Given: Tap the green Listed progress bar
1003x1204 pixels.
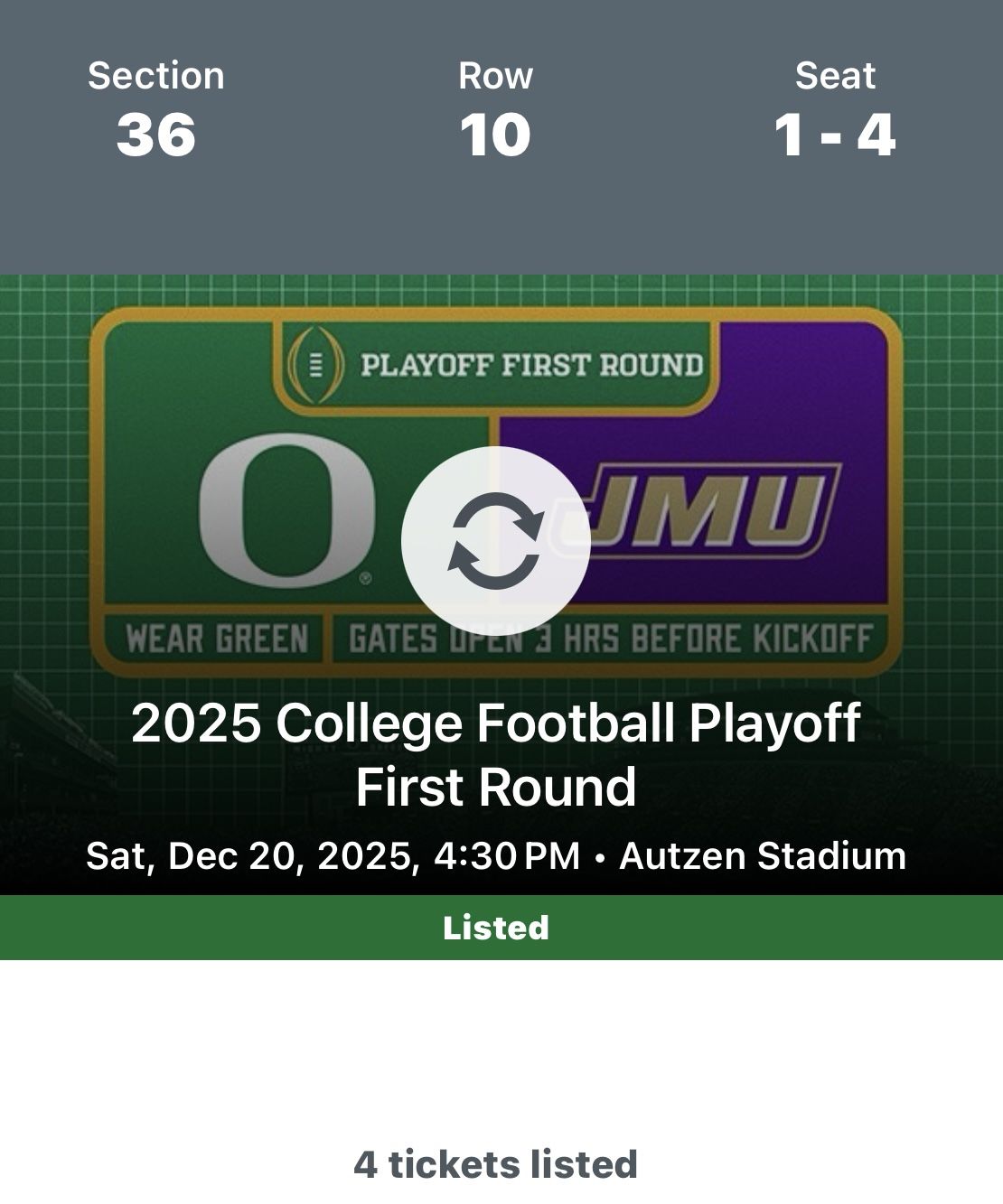Looking at the screenshot, I should (496, 926).
